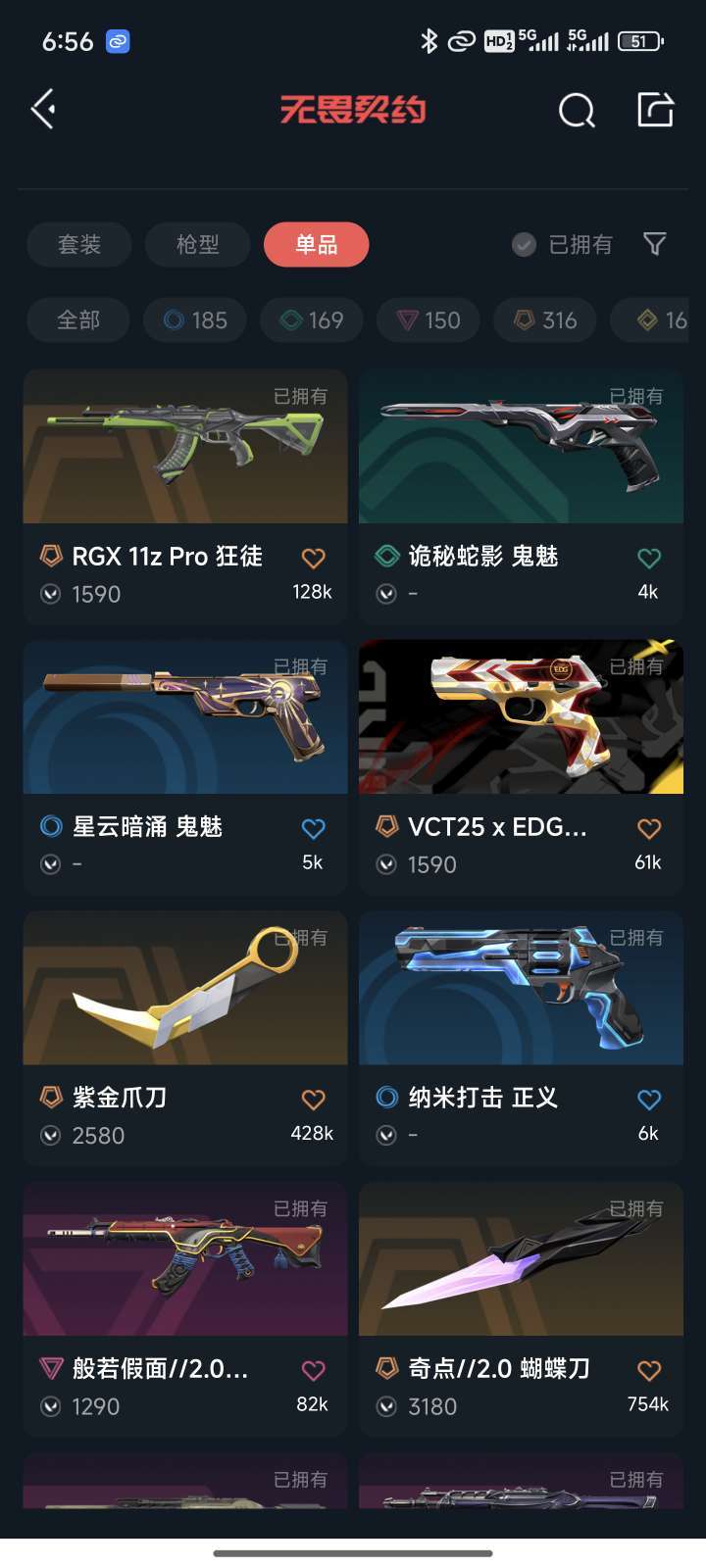Select the 单品 tab
Screen dimensions: 706x1568
pyautogui.click(x=317, y=244)
